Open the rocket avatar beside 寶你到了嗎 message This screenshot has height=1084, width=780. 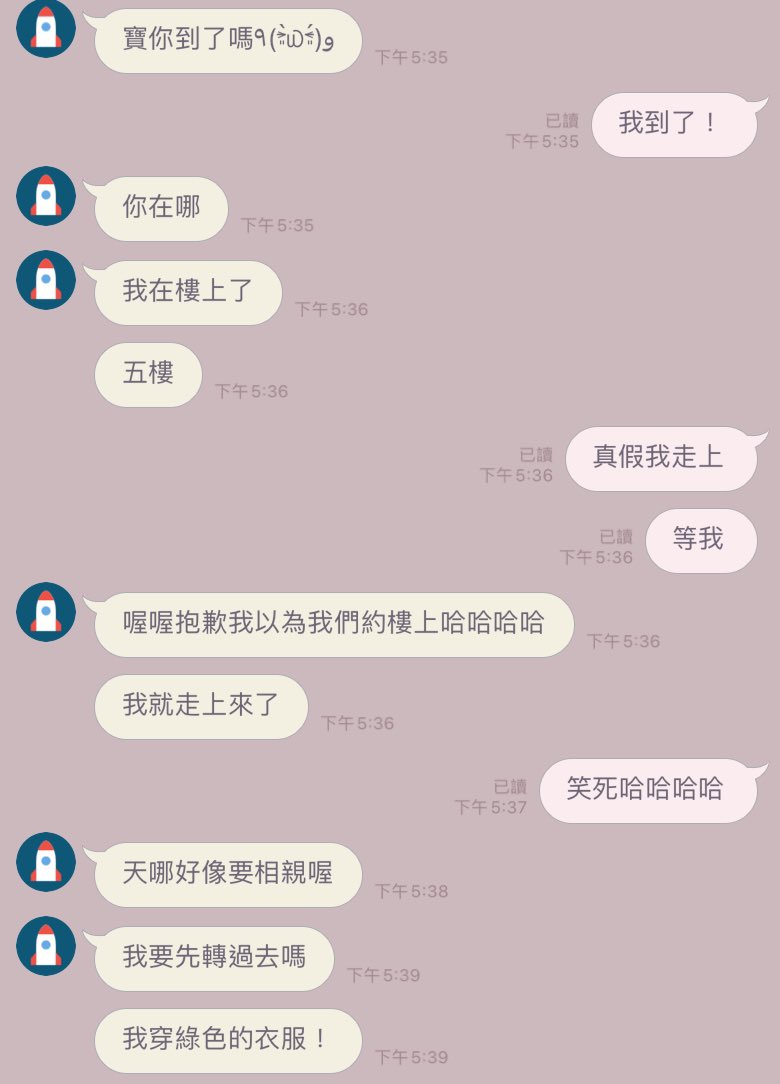pos(44,29)
